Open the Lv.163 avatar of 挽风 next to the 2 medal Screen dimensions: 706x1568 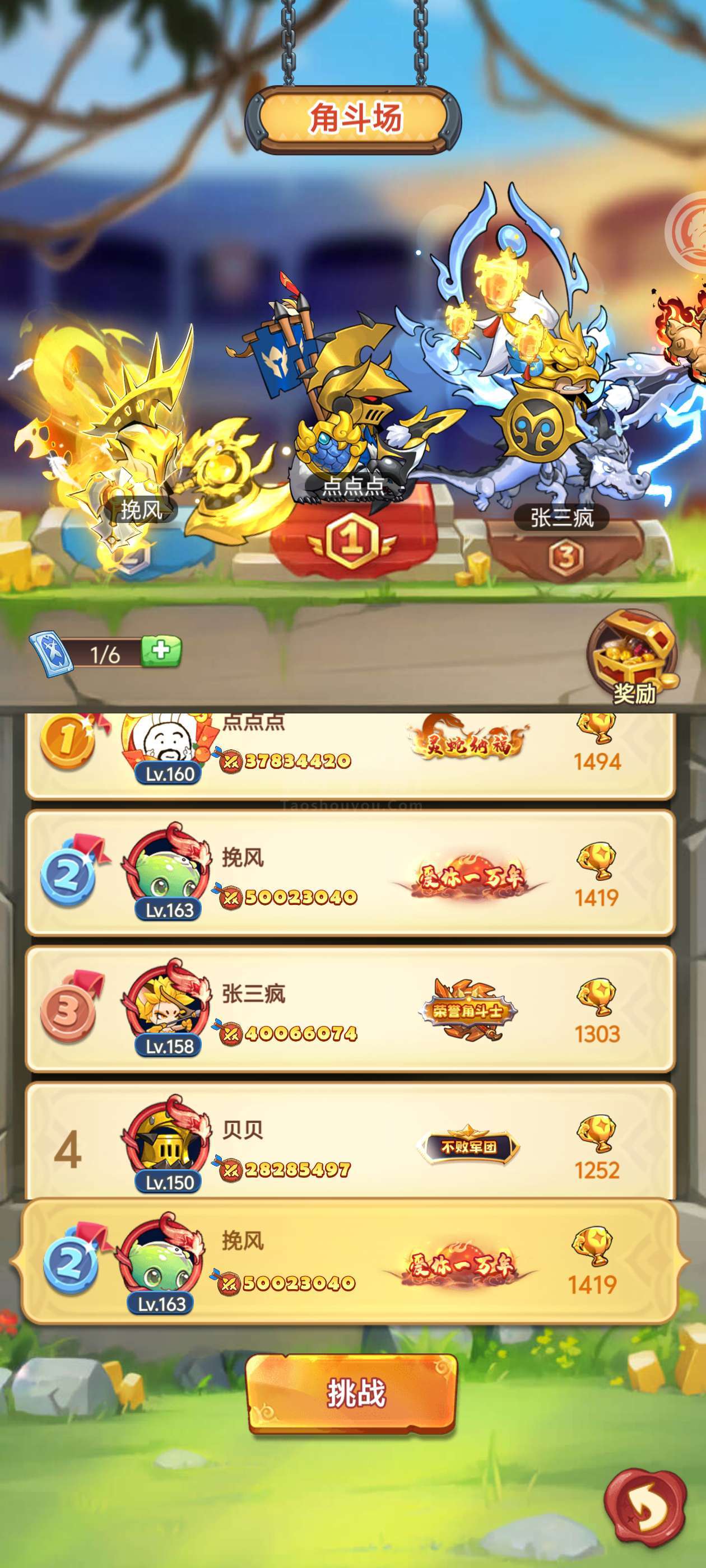[x=166, y=869]
